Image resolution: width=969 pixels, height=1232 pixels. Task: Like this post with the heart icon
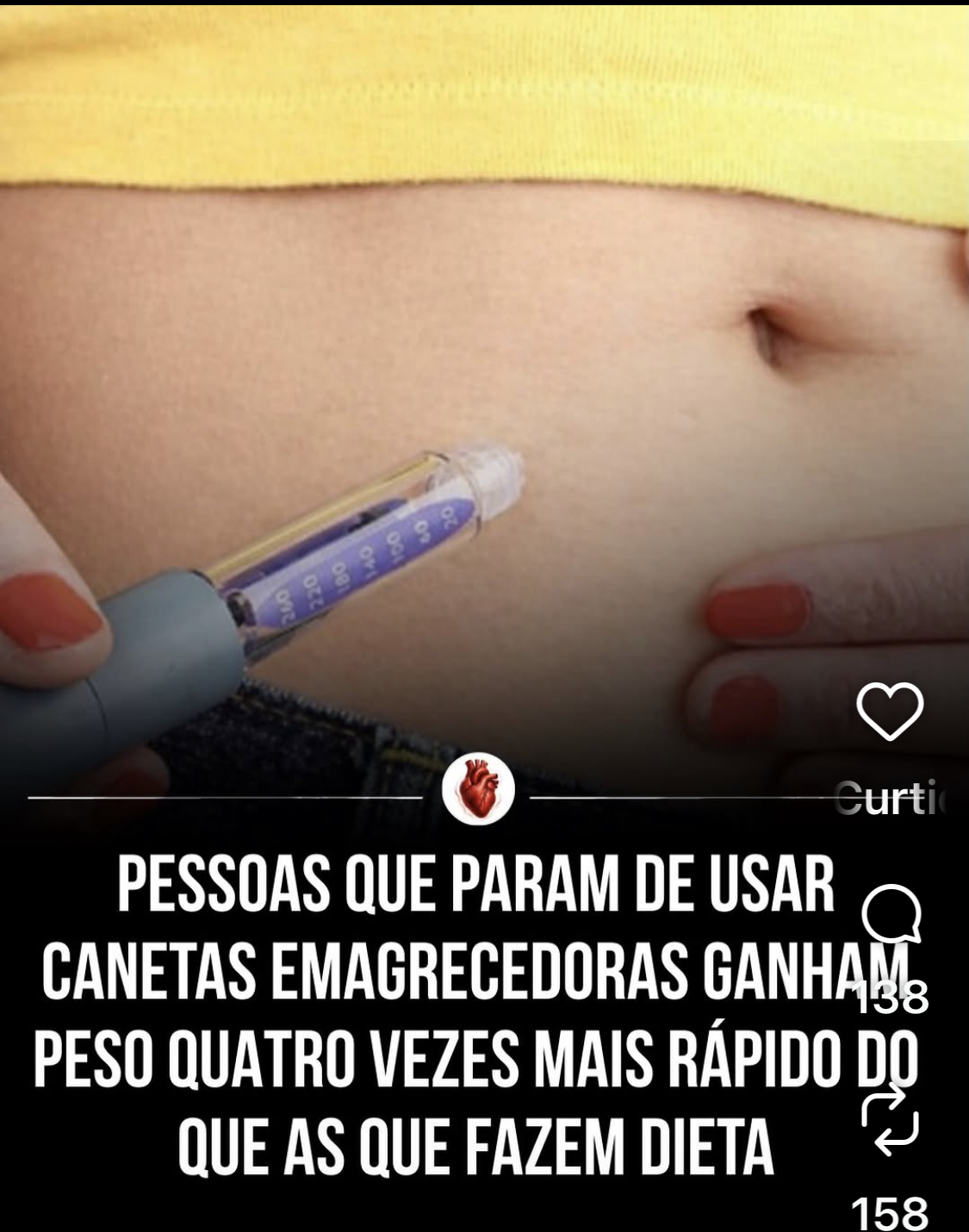point(890,711)
